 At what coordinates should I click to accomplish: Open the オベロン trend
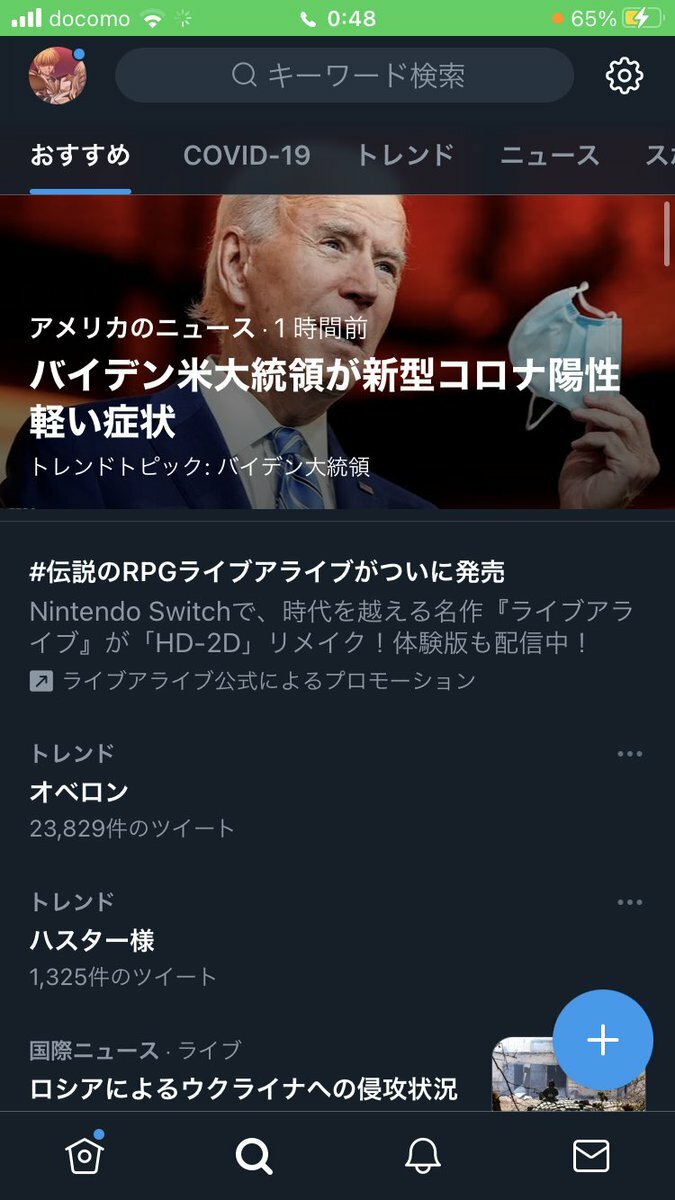[80, 792]
